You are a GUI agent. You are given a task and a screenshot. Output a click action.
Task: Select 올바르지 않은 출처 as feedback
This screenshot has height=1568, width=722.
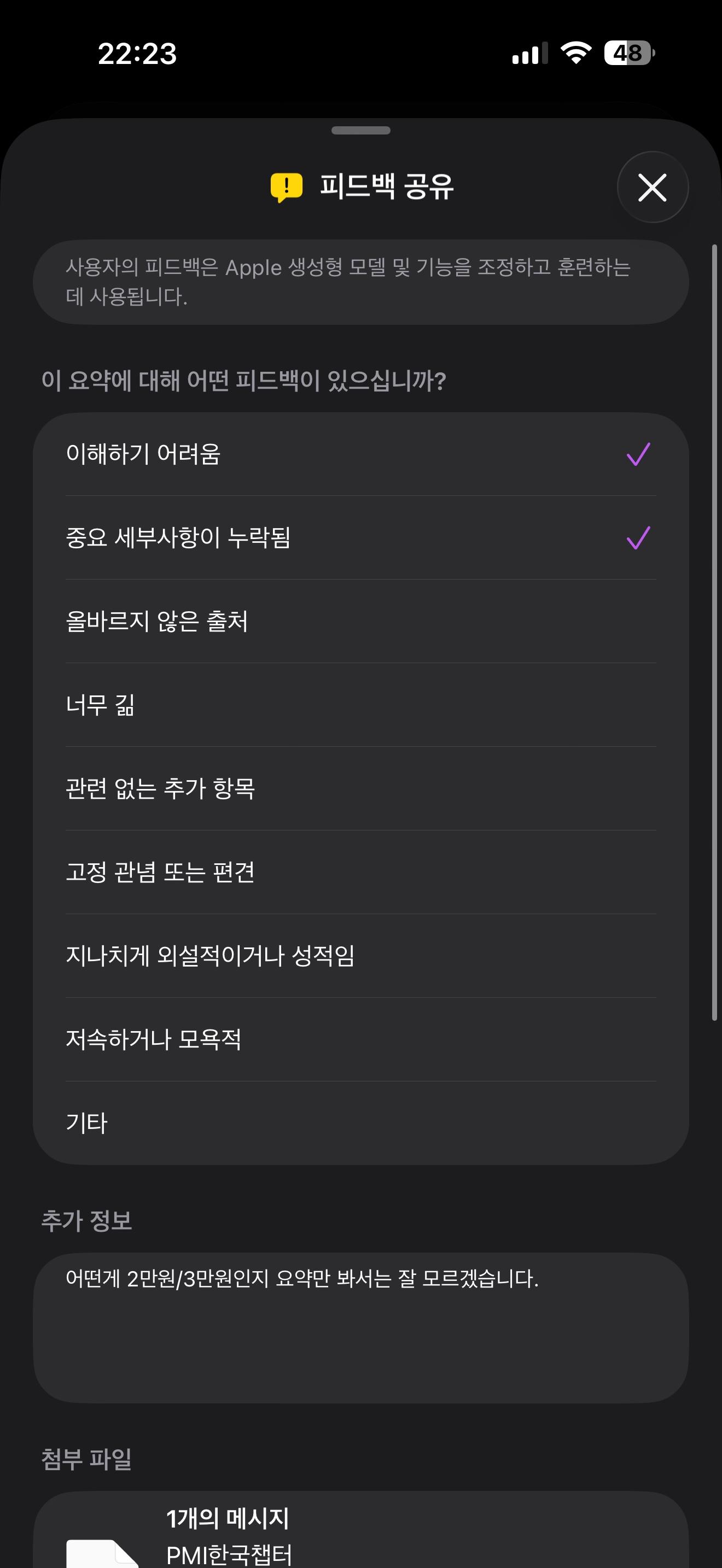pos(360,621)
